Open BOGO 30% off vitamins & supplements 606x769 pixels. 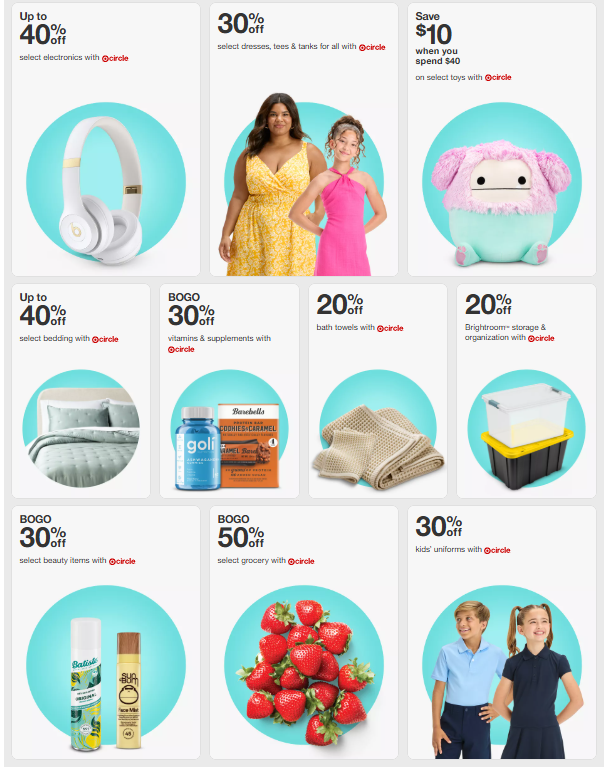[x=229, y=391]
